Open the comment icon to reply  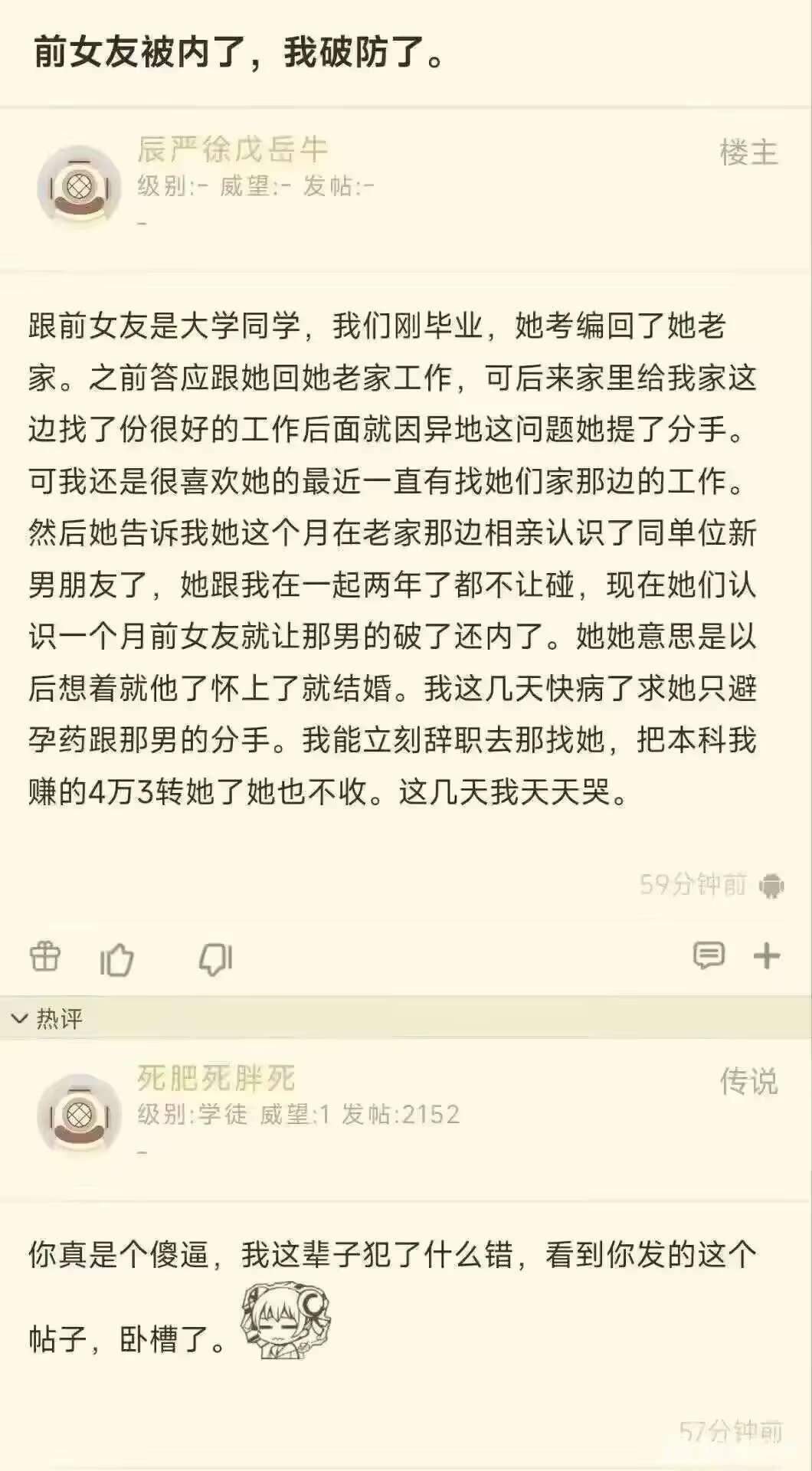click(709, 955)
